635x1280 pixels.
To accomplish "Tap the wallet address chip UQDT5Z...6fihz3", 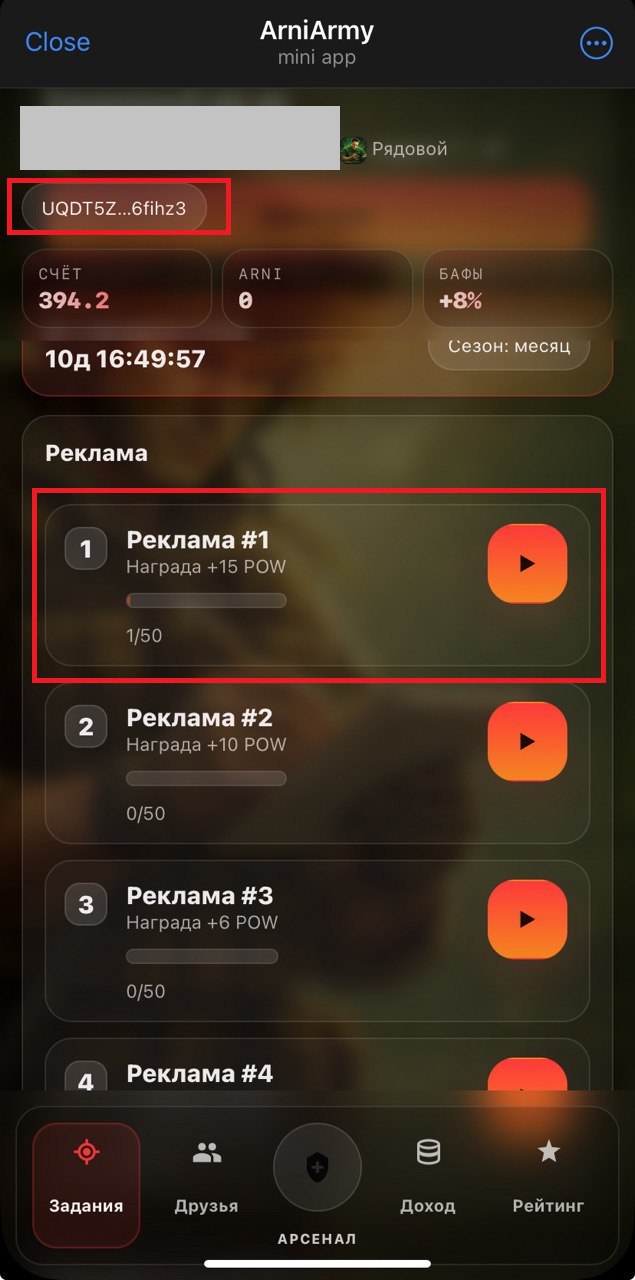I will (x=114, y=208).
